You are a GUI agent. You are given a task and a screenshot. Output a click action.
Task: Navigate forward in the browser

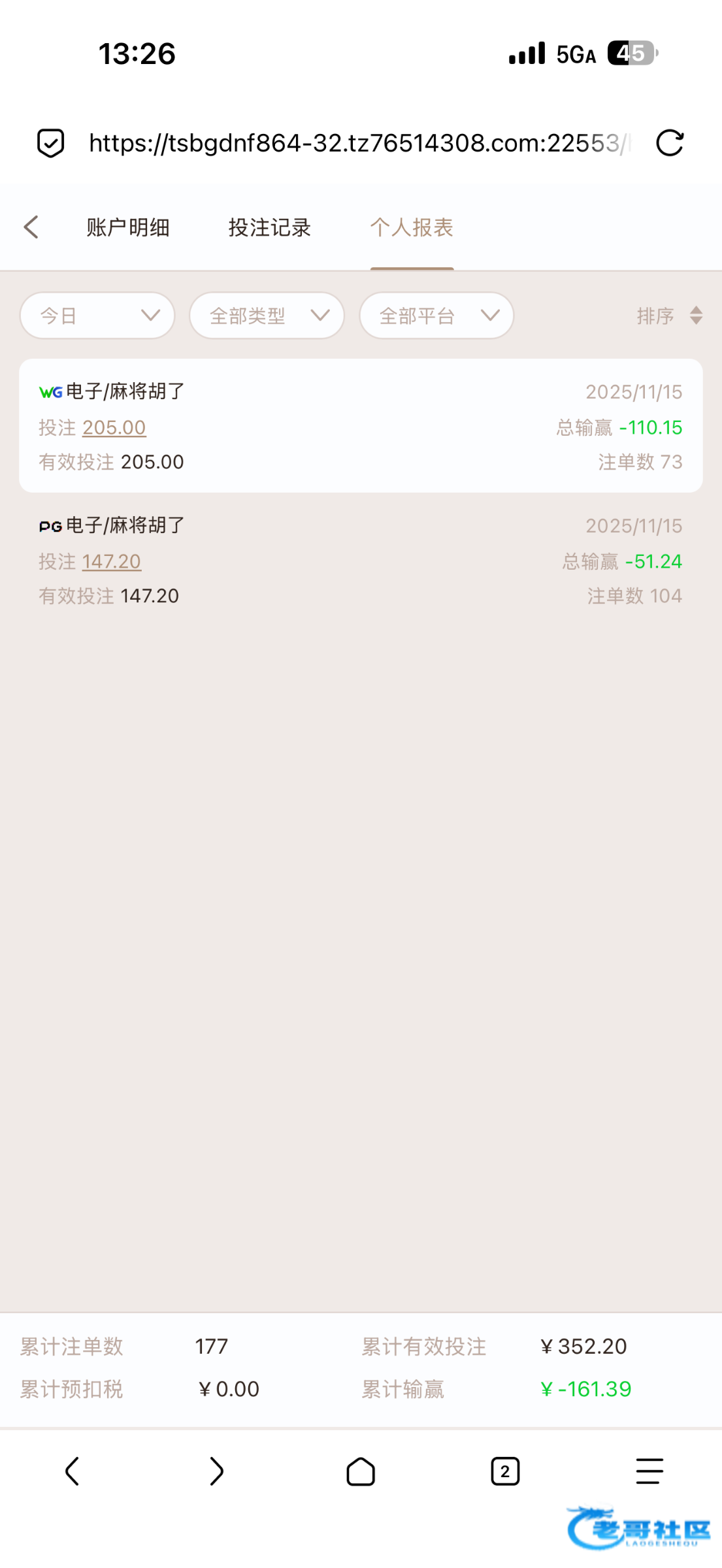[216, 1471]
